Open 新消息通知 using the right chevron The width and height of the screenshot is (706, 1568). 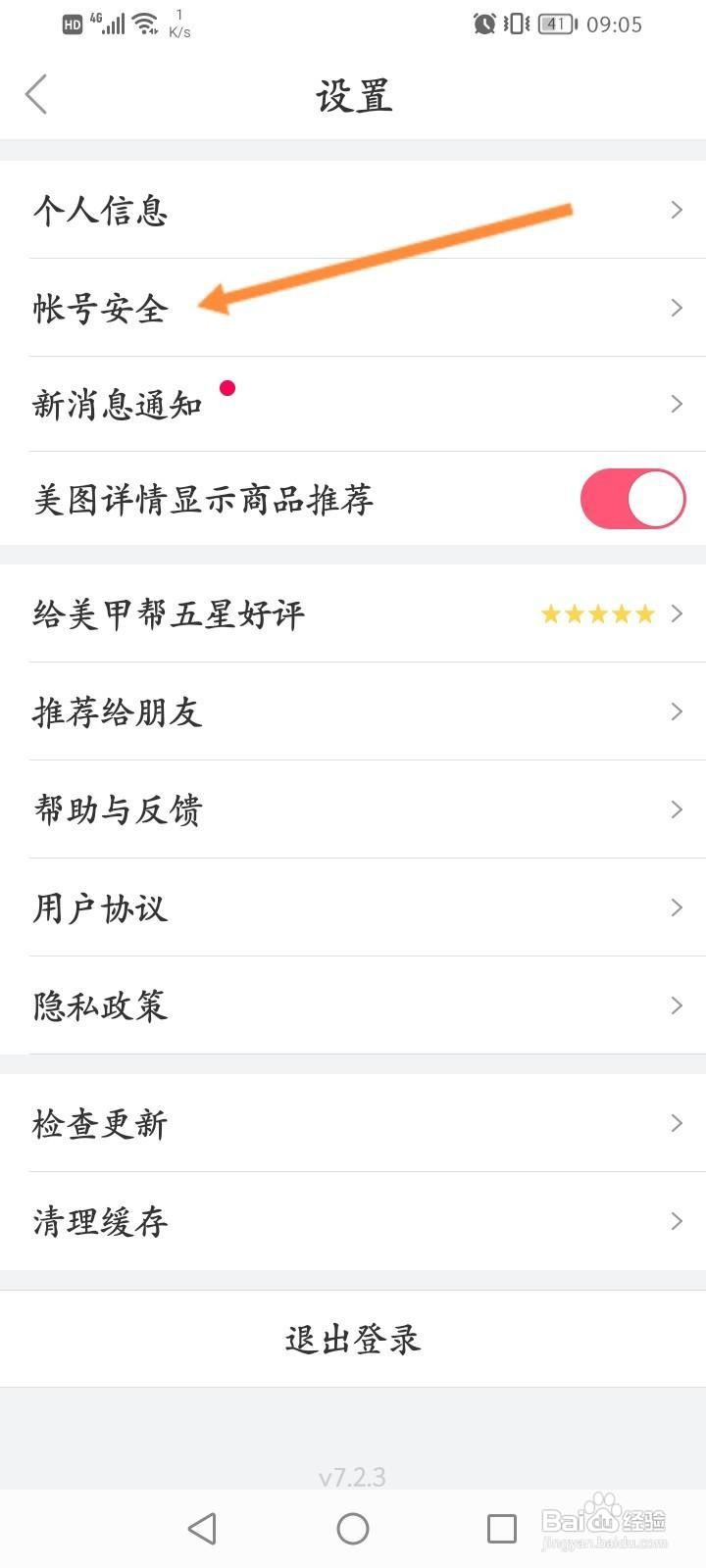[677, 403]
